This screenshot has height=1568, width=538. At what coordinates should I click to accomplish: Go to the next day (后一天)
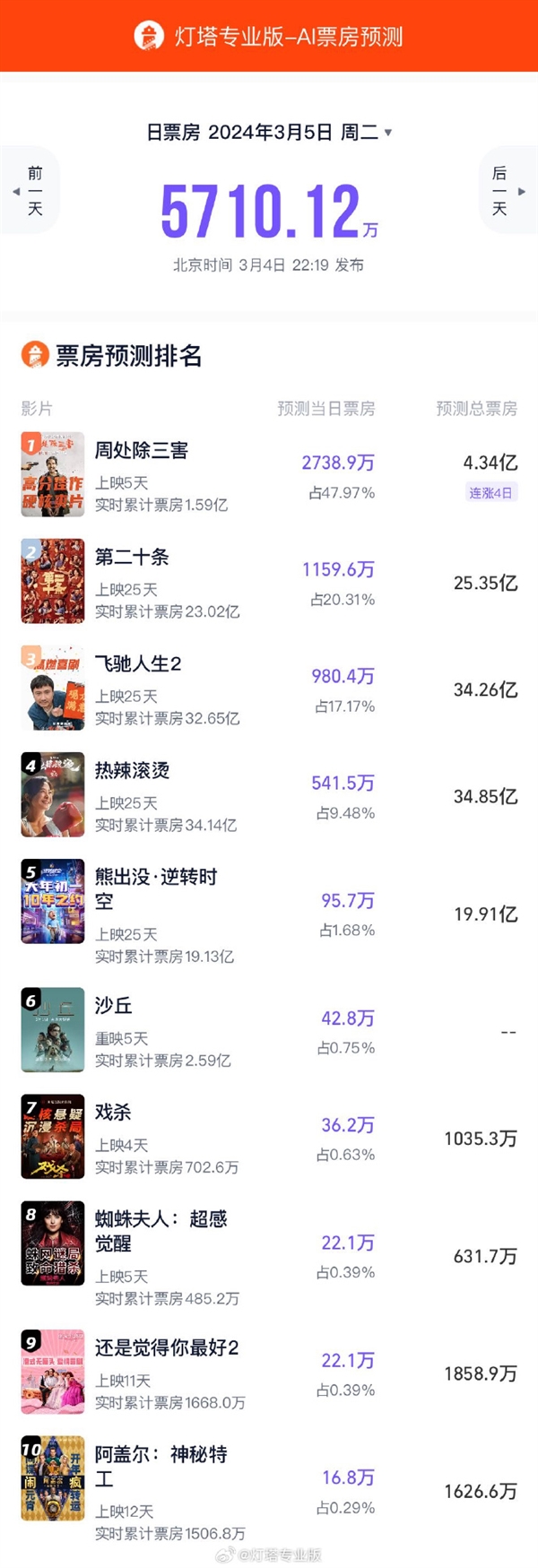tap(505, 191)
